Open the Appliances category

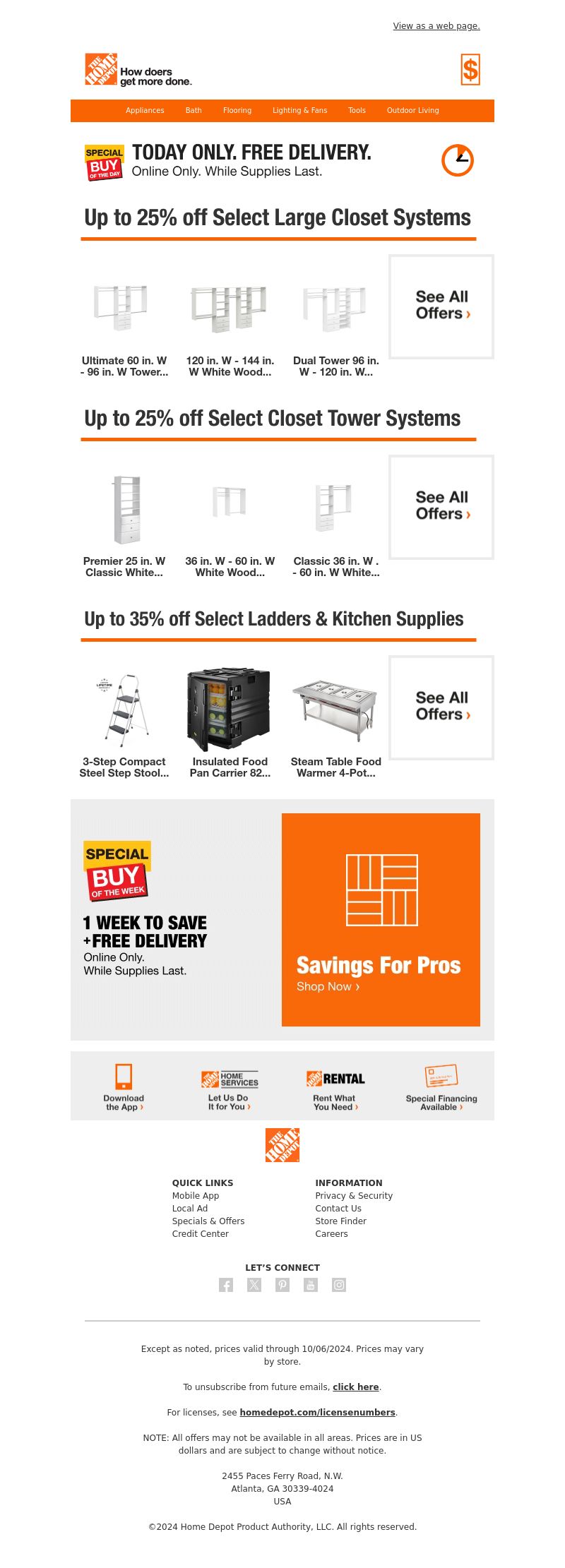(145, 110)
